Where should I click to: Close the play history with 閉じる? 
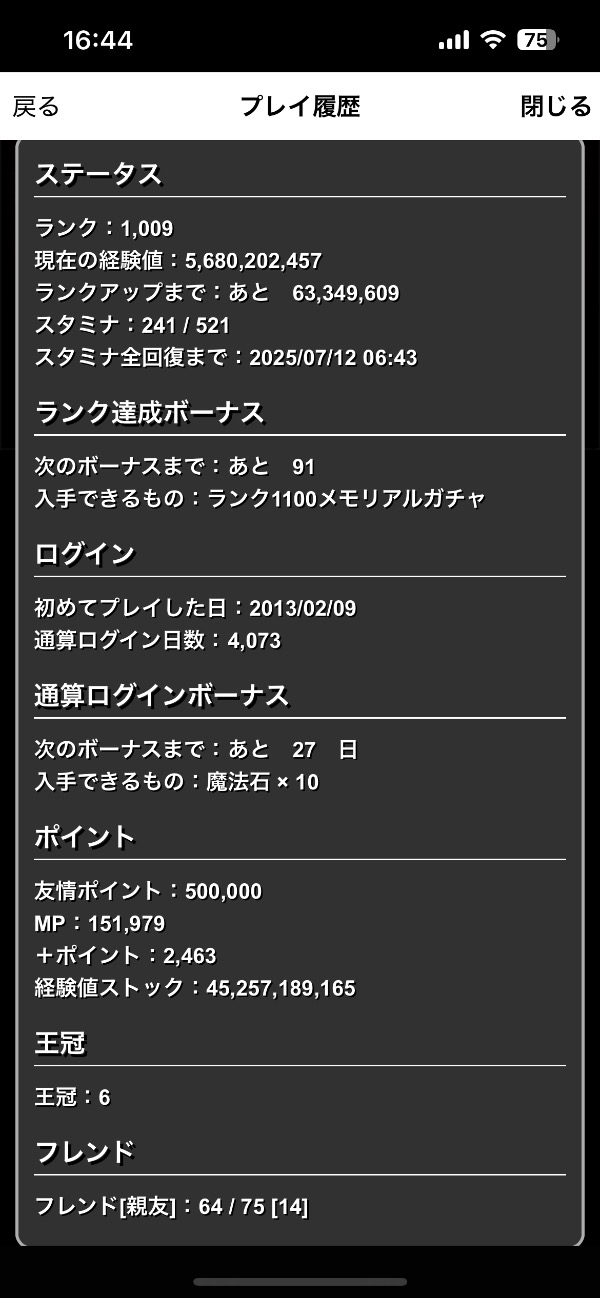pyautogui.click(x=556, y=106)
